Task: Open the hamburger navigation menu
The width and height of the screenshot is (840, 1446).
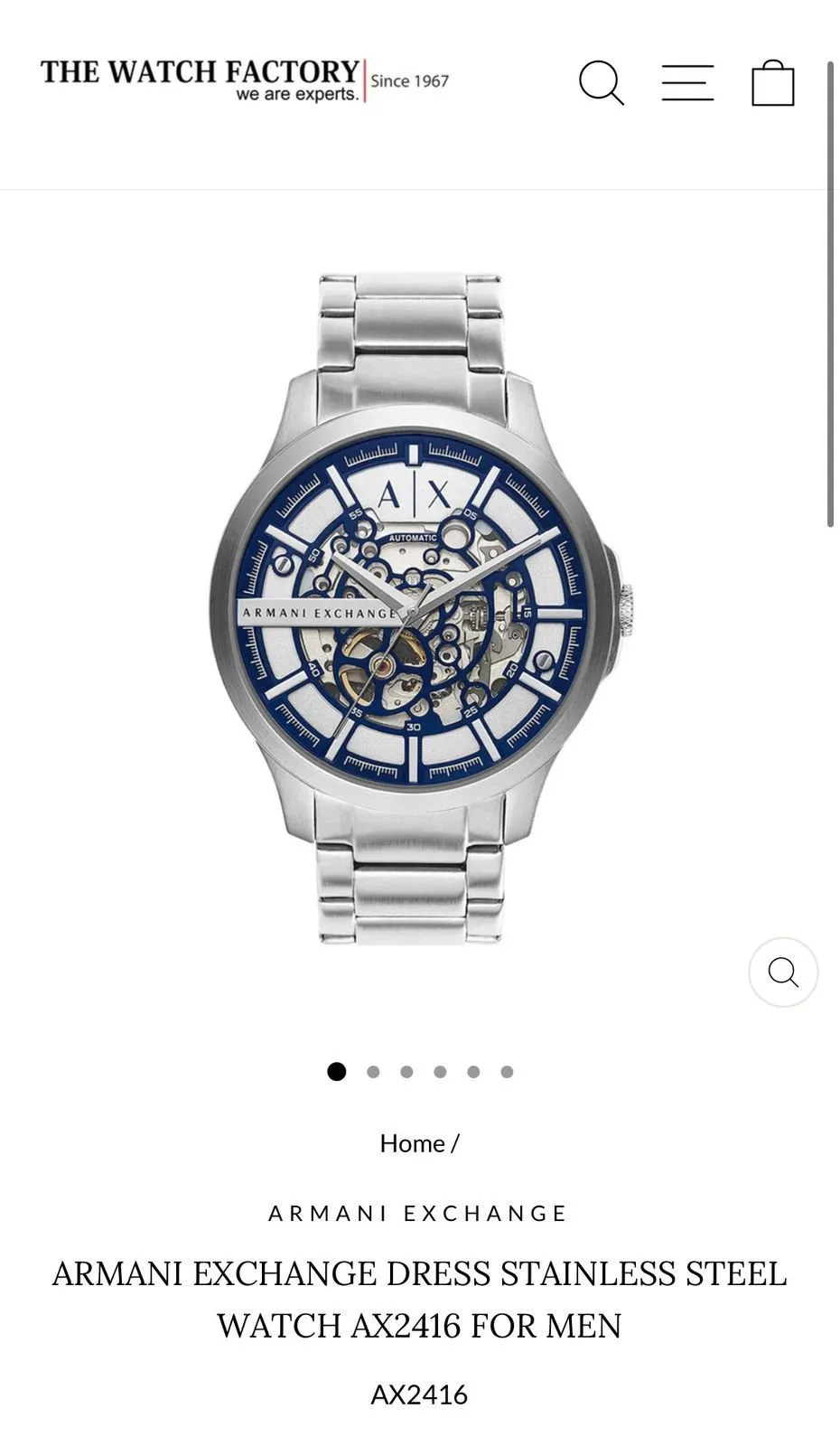Action: pos(687,83)
